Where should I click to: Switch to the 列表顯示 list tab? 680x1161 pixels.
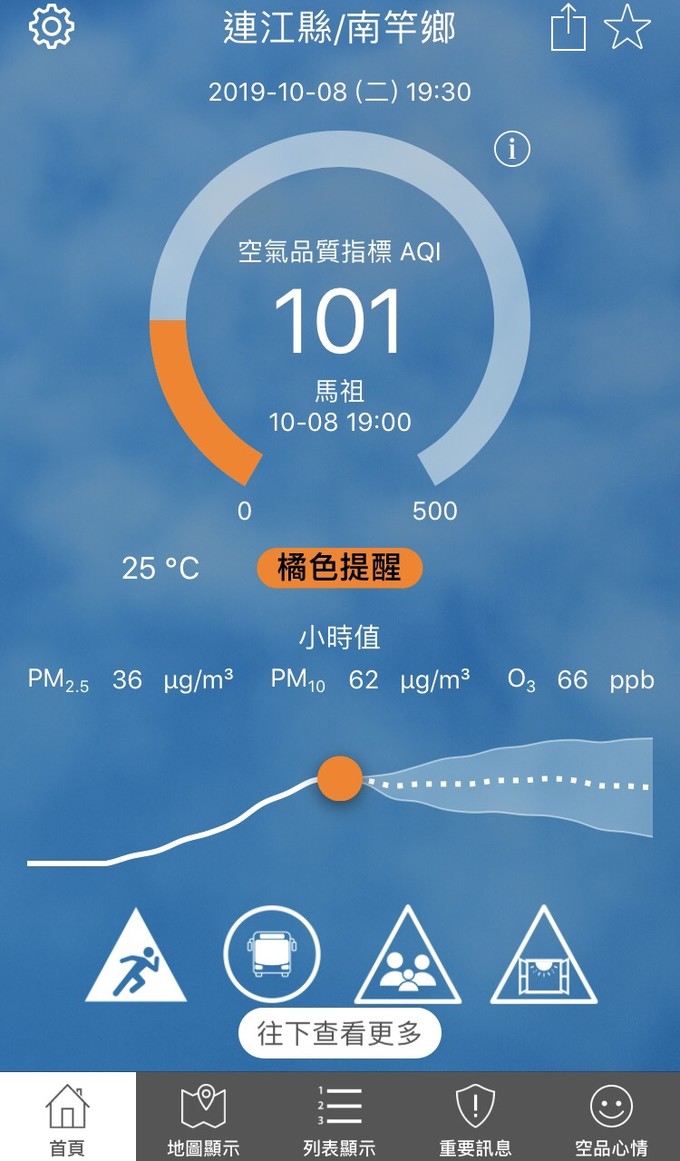[340, 1118]
